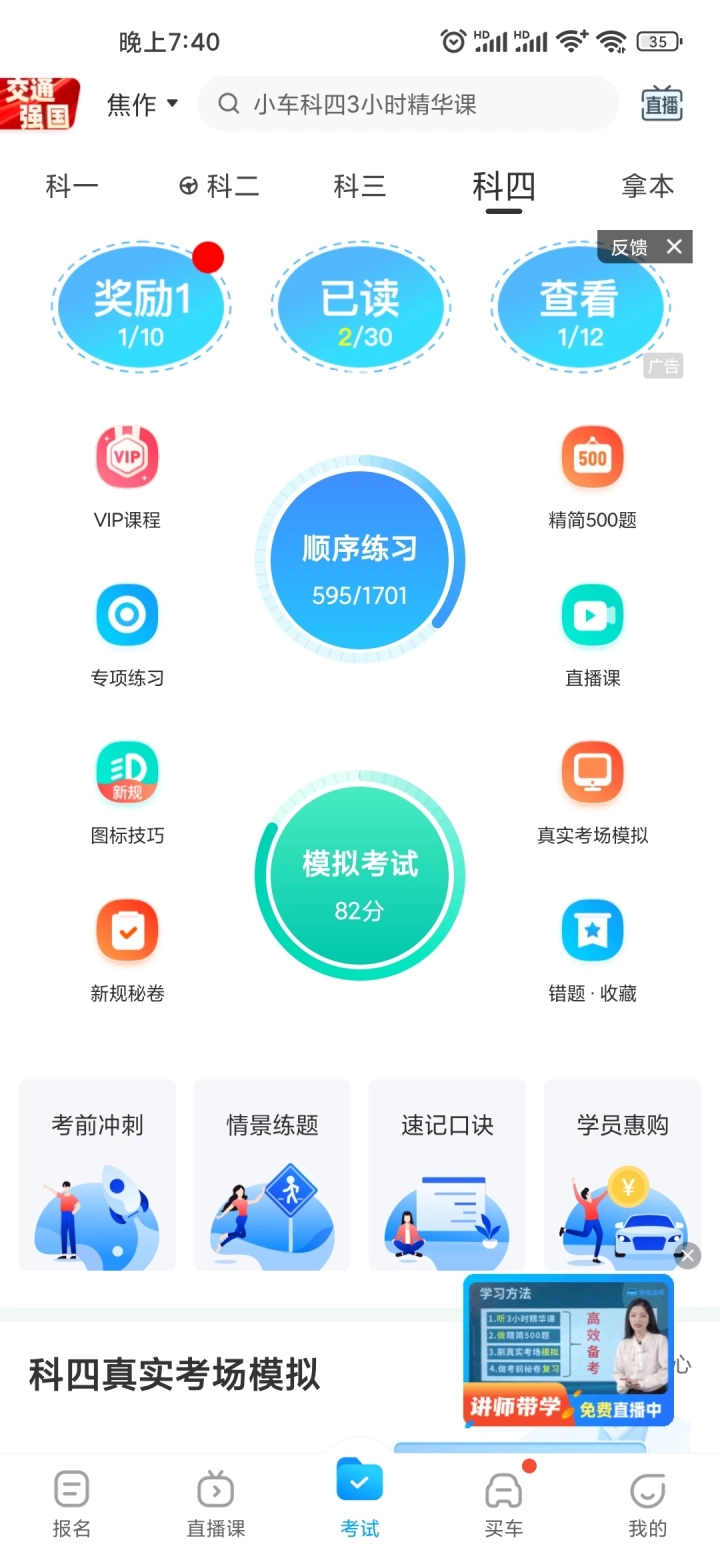Viewport: 720px width, 1560px height.
Task: Close the 反馈 ad label
Action: [x=675, y=247]
